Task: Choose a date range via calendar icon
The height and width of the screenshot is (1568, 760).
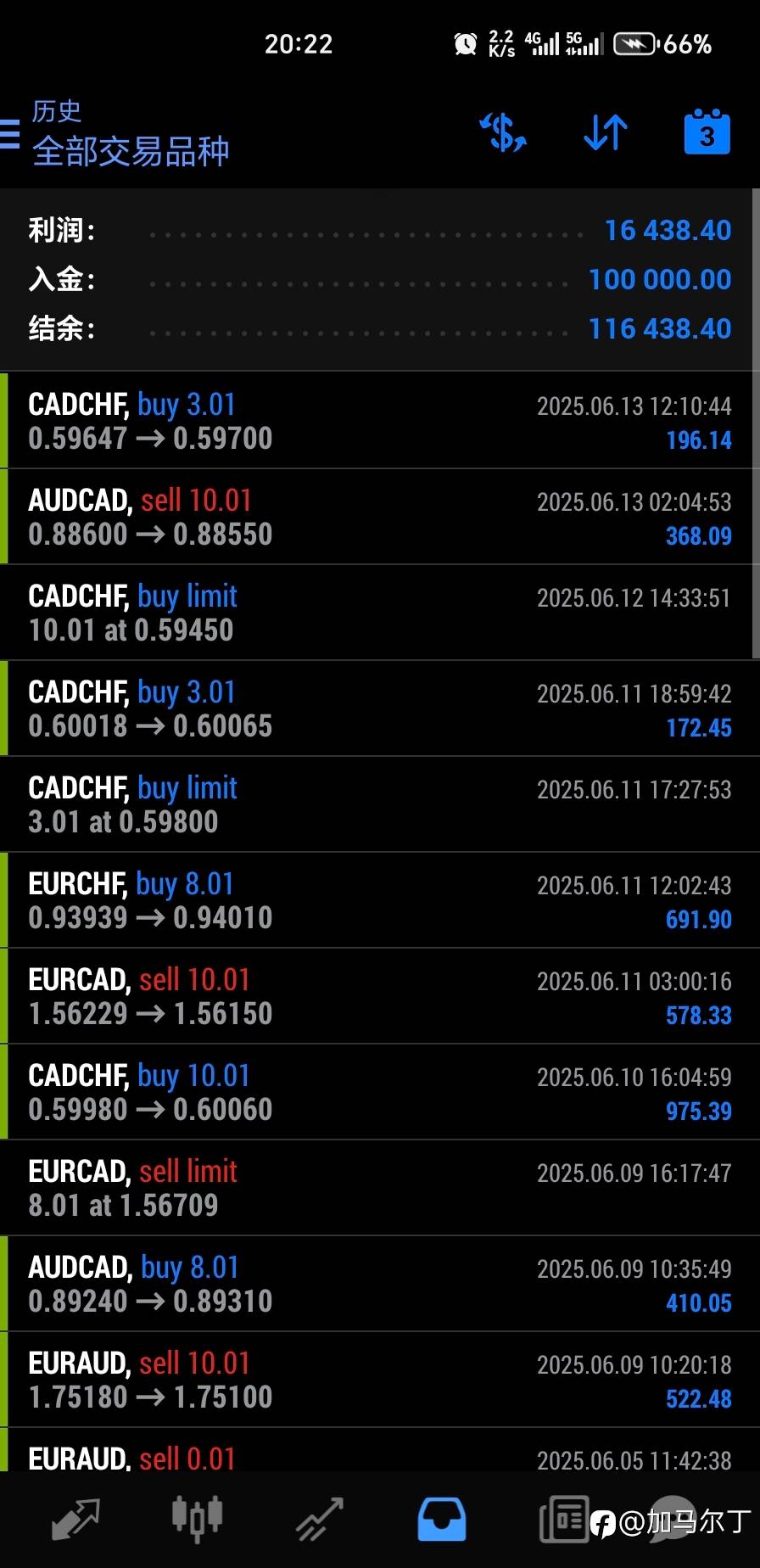Action: point(707,133)
